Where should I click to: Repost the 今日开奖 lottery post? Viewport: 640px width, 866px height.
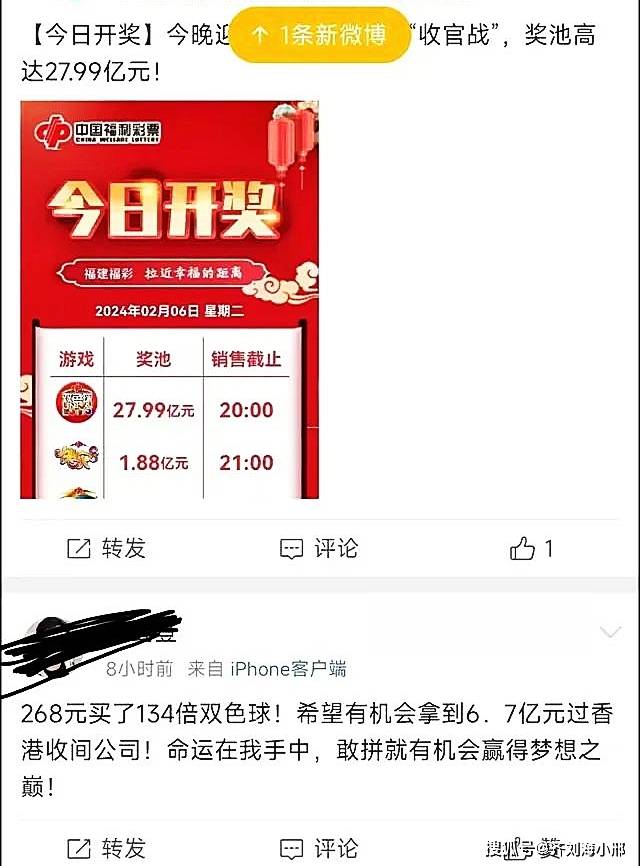coord(106,548)
